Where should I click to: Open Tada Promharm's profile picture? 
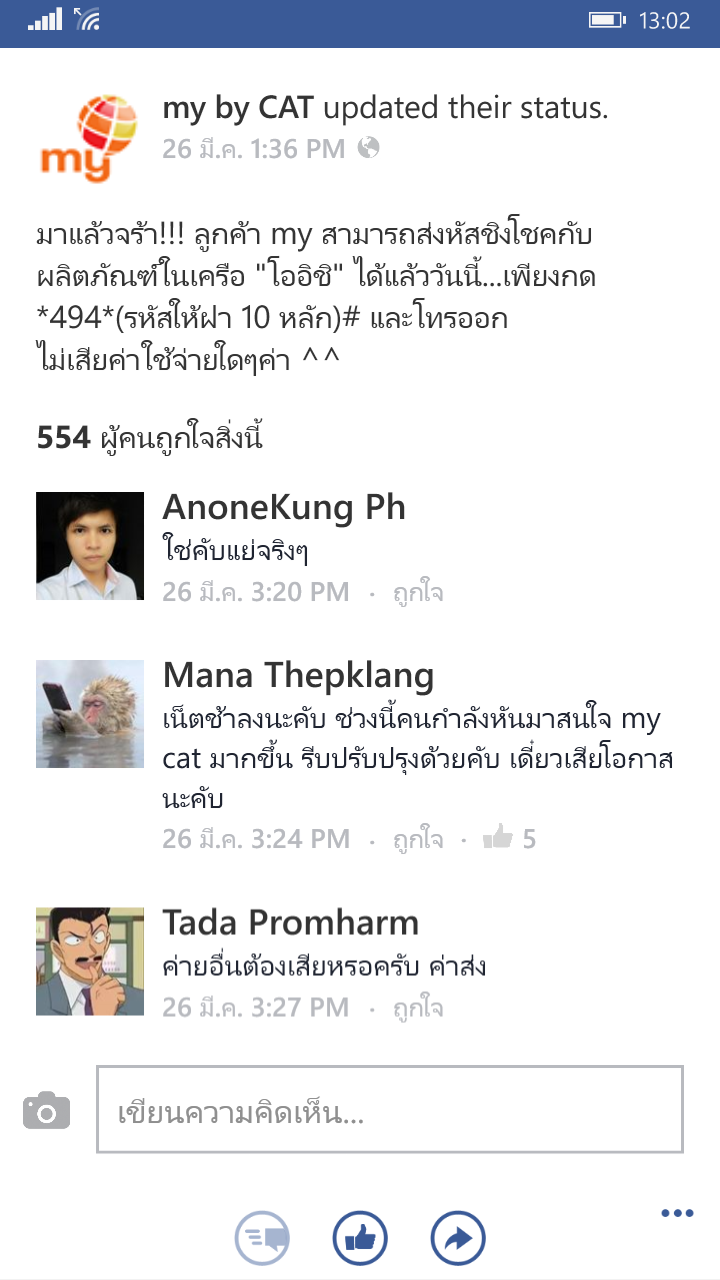click(x=90, y=962)
